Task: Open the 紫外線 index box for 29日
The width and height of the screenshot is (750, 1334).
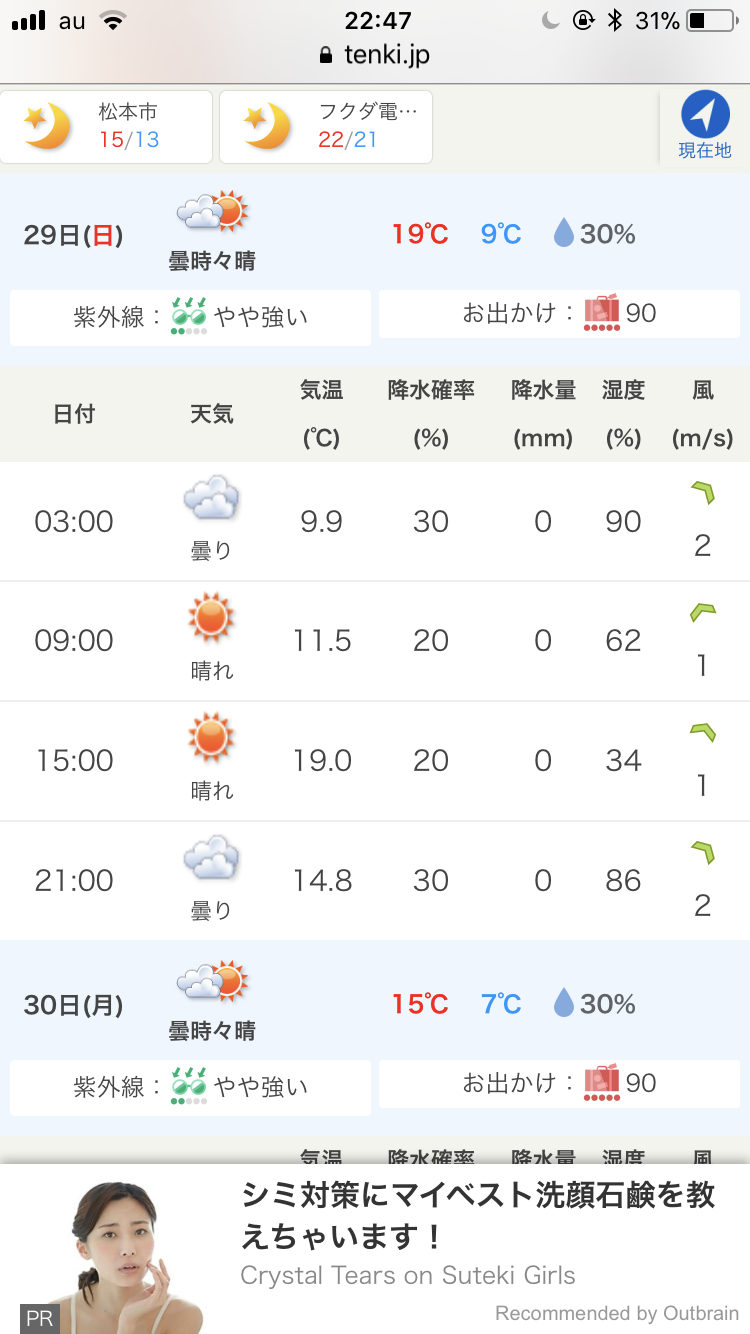Action: (x=190, y=318)
